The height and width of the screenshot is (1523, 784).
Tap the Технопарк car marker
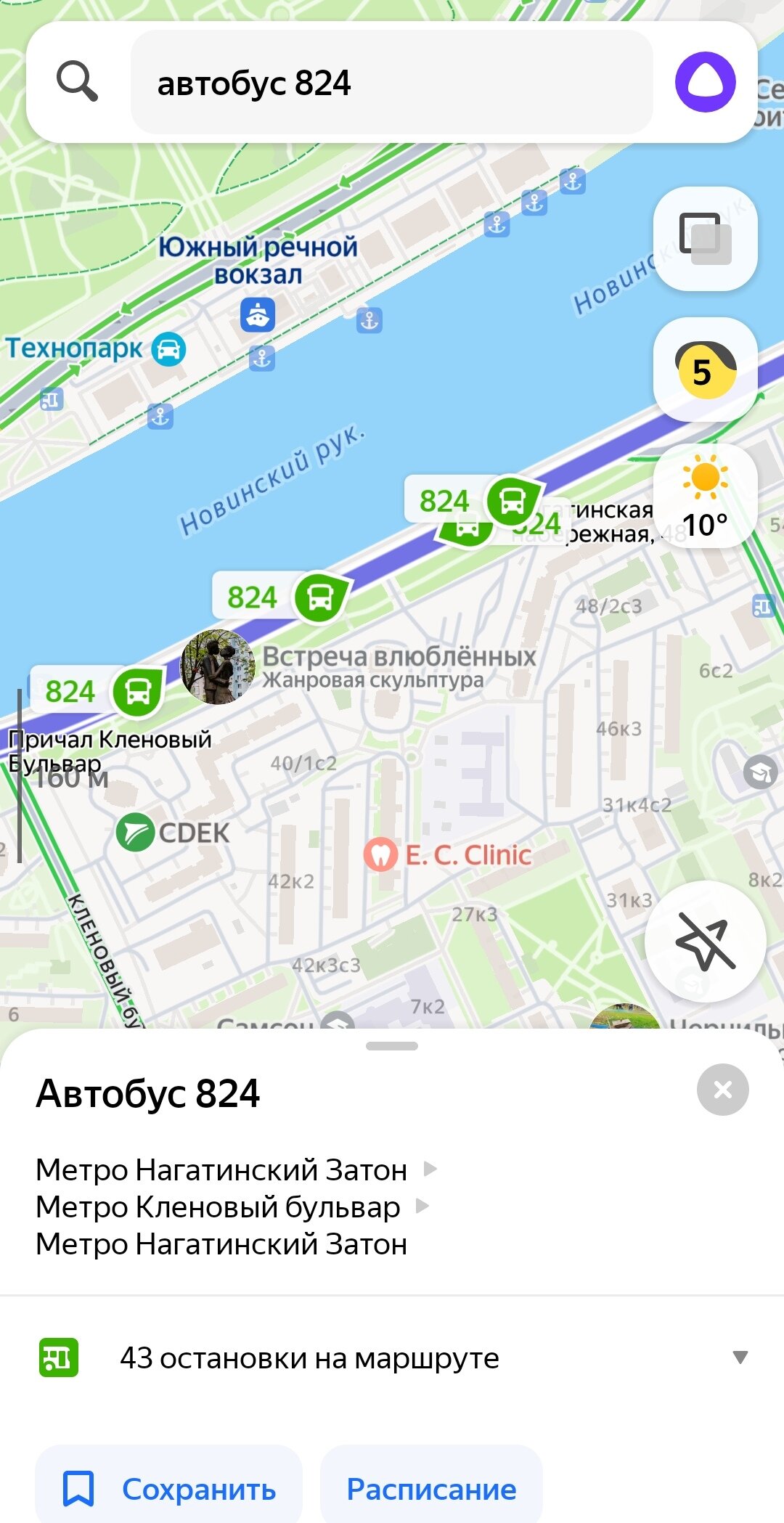pyautogui.click(x=168, y=349)
